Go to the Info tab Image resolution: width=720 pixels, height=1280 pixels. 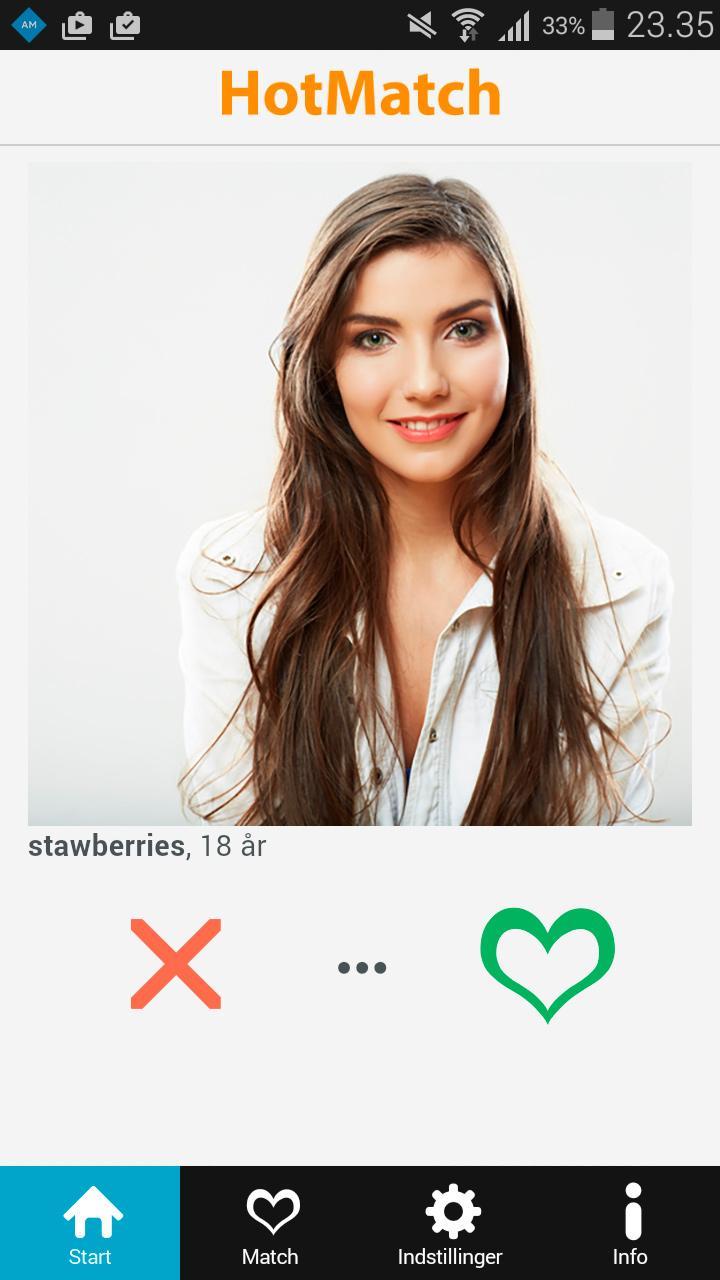pos(630,1224)
